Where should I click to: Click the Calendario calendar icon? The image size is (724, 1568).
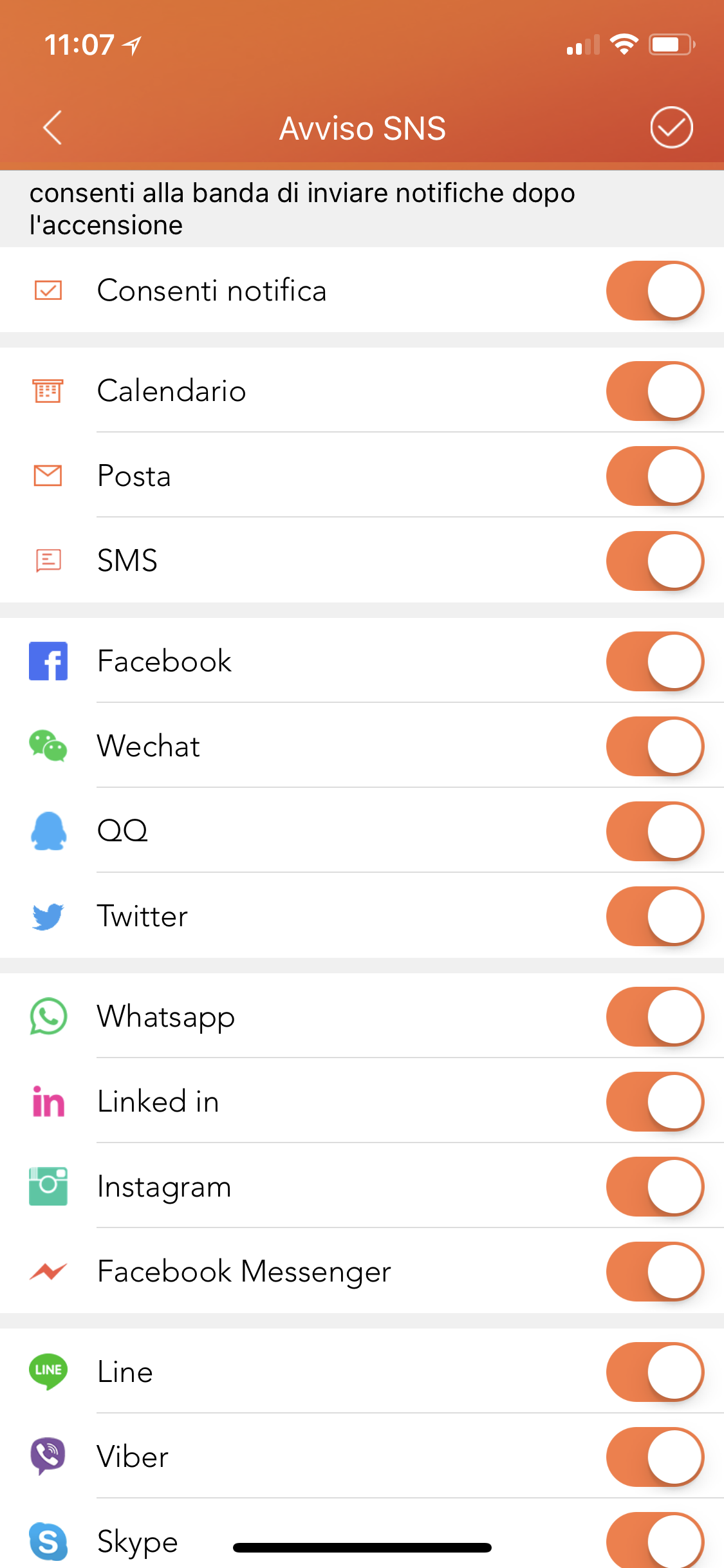pyautogui.click(x=48, y=391)
